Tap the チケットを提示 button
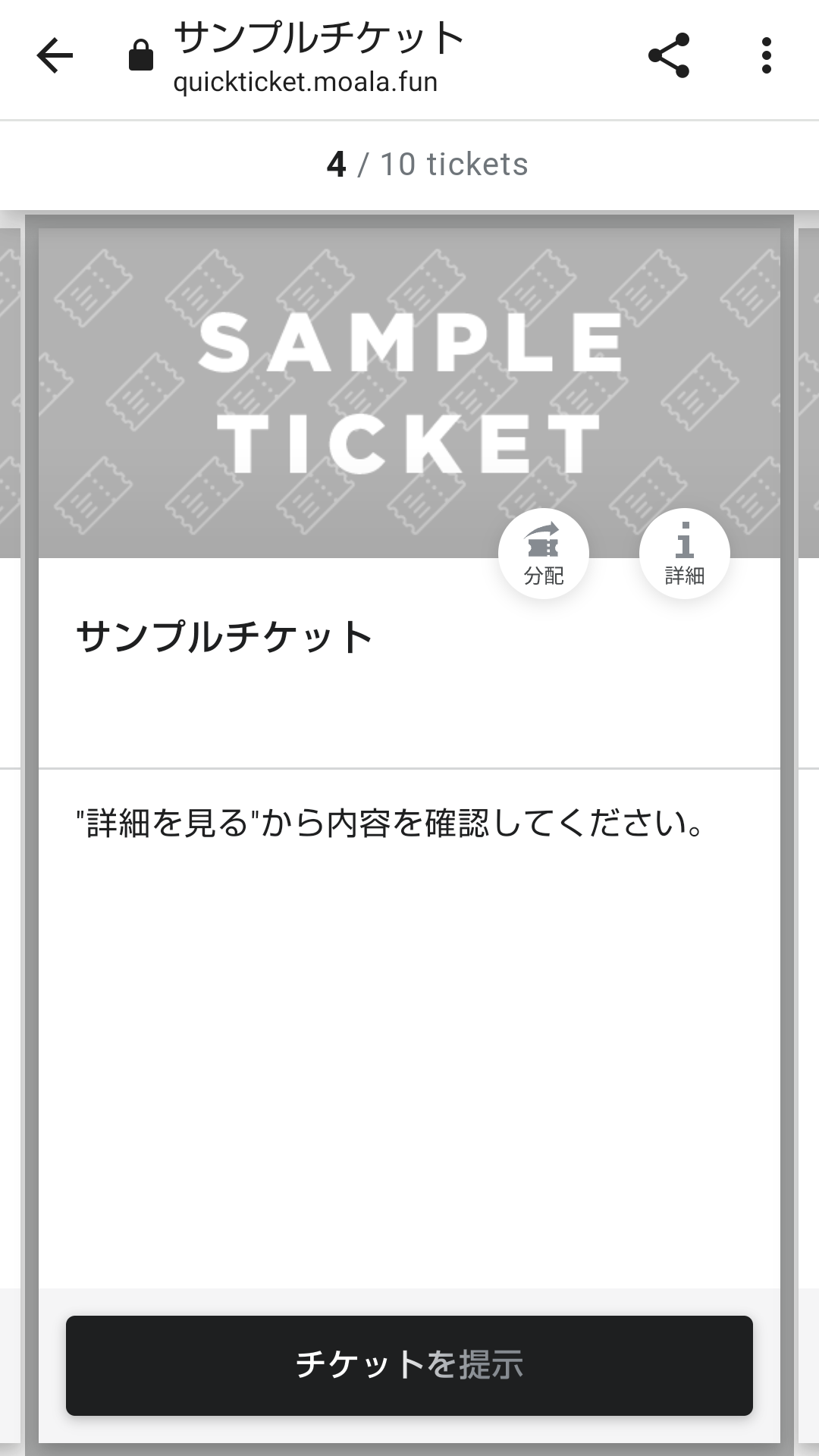Image resolution: width=819 pixels, height=1456 pixels. 409,1365
